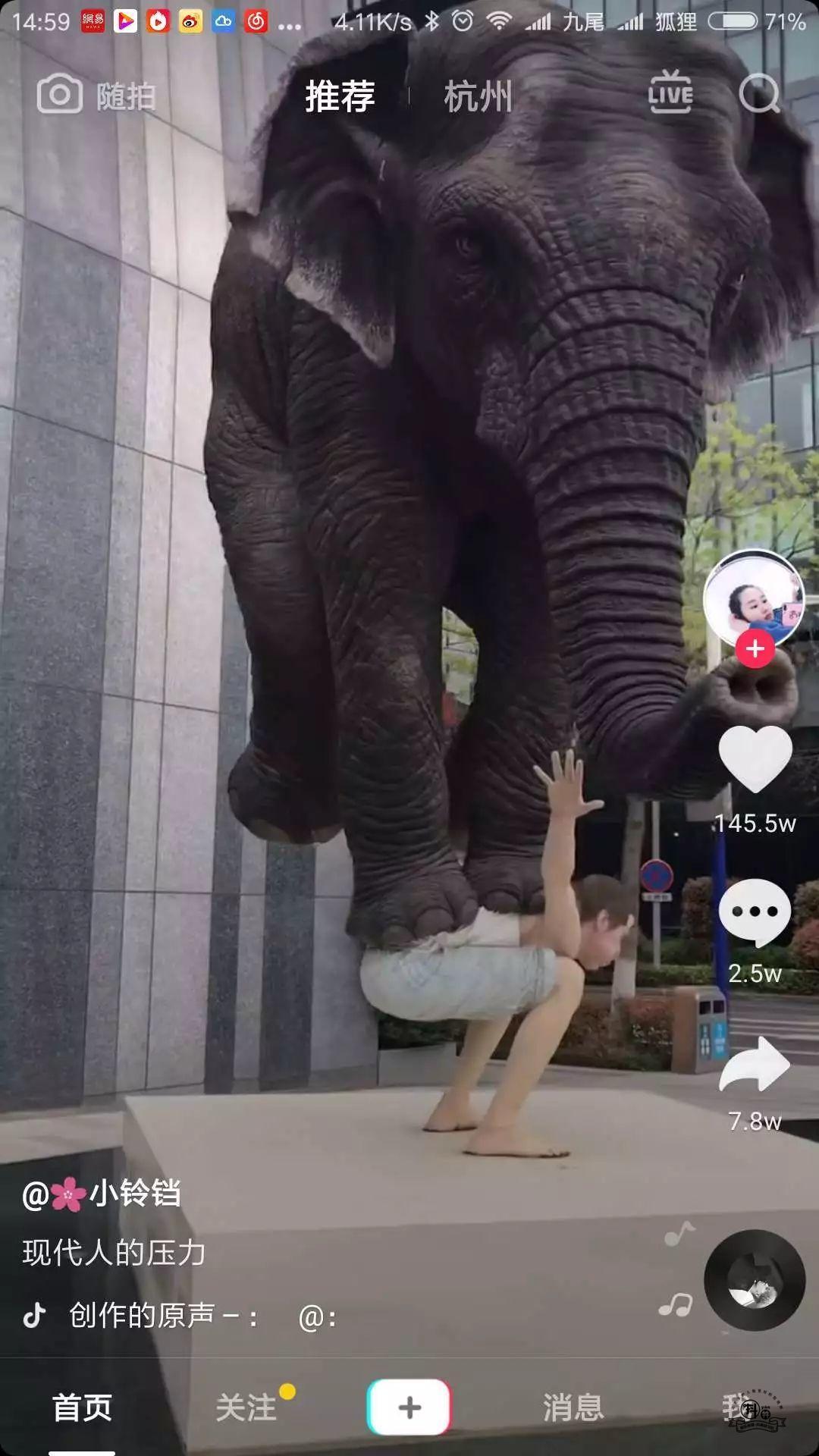Share this video via the arrow
The width and height of the screenshot is (819, 1456).
coord(755,1065)
